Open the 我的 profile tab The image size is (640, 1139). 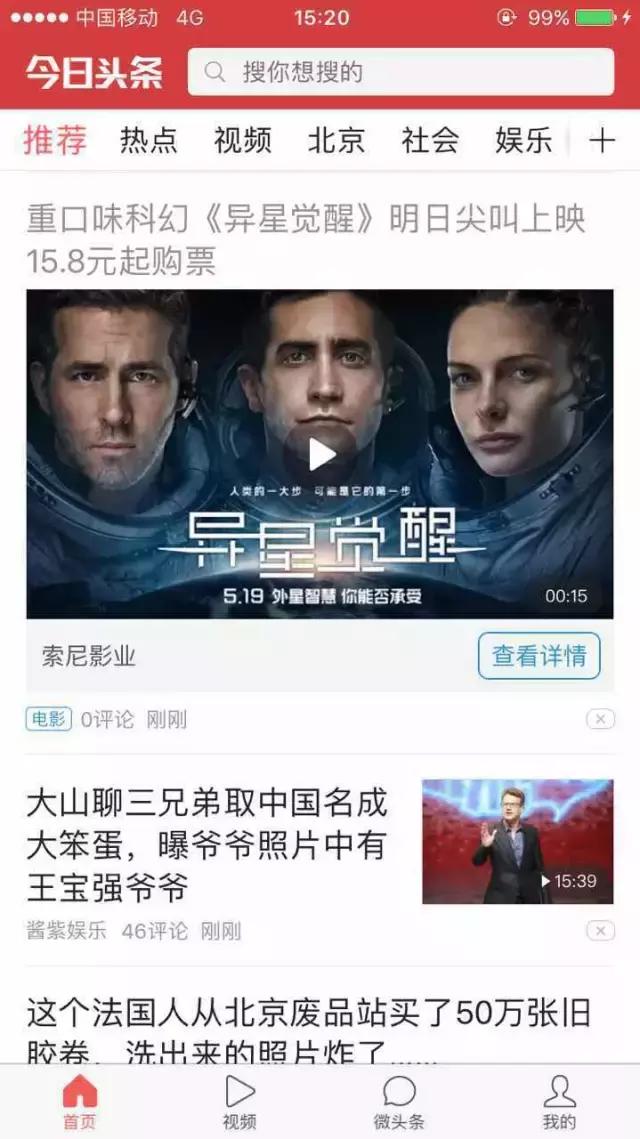559,1102
